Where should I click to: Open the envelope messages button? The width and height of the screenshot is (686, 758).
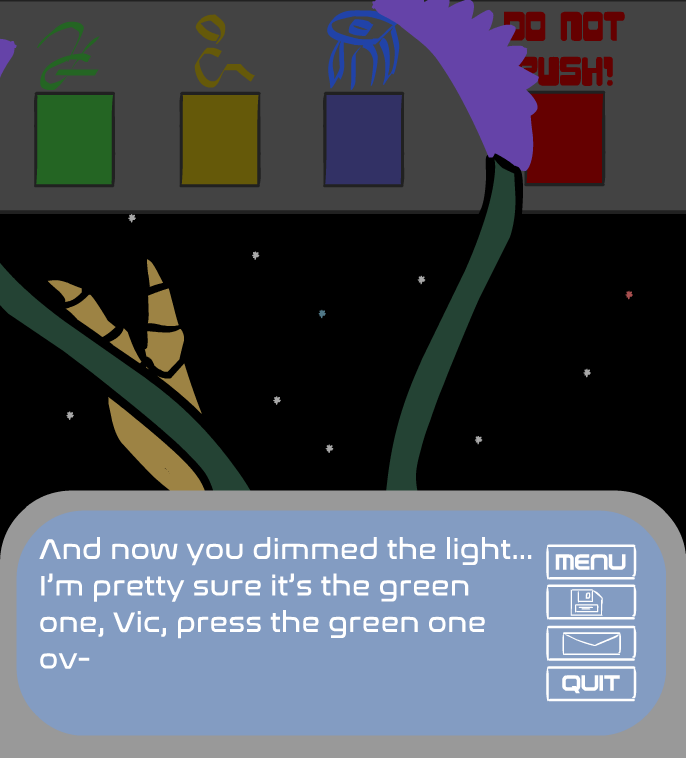pyautogui.click(x=590, y=643)
